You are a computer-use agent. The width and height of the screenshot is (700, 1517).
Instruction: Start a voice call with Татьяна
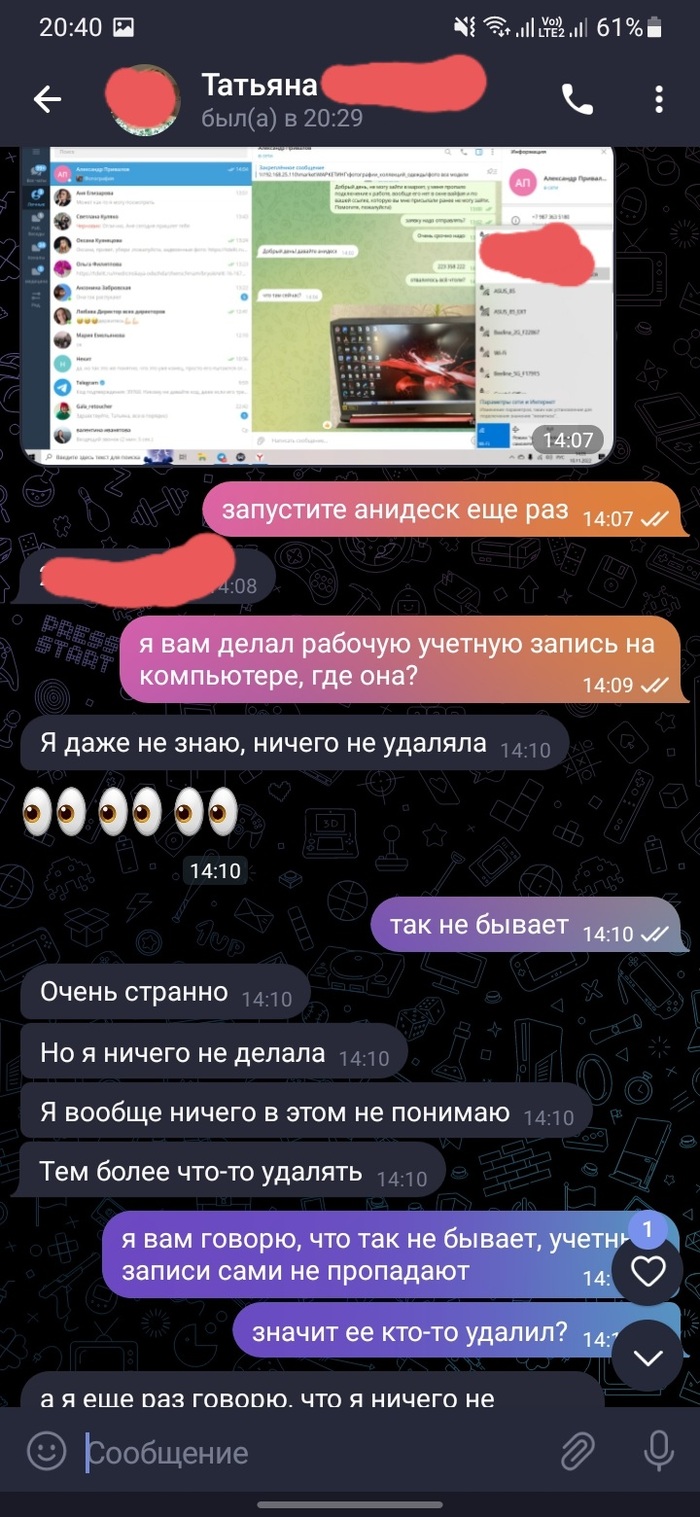[577, 99]
